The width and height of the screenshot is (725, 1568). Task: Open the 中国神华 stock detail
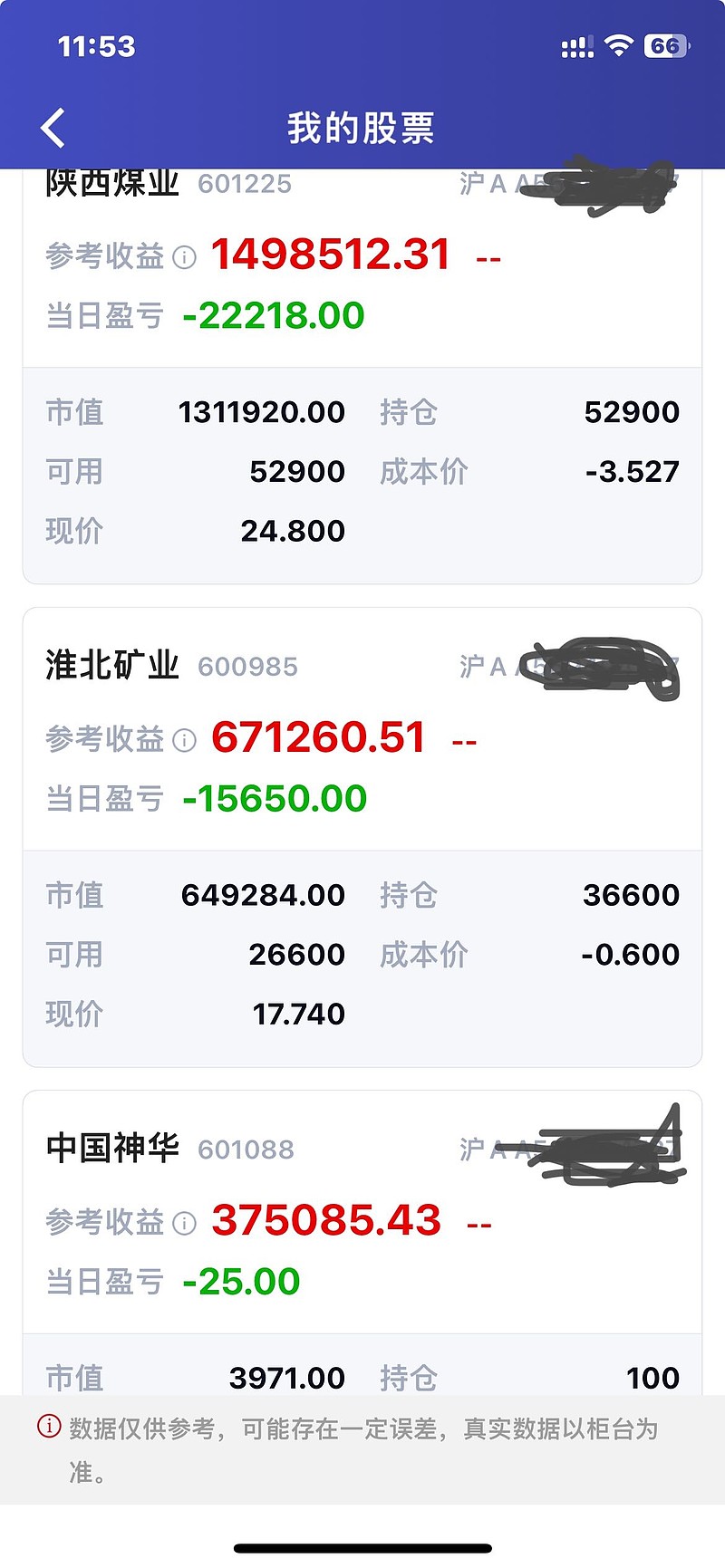point(111,1149)
